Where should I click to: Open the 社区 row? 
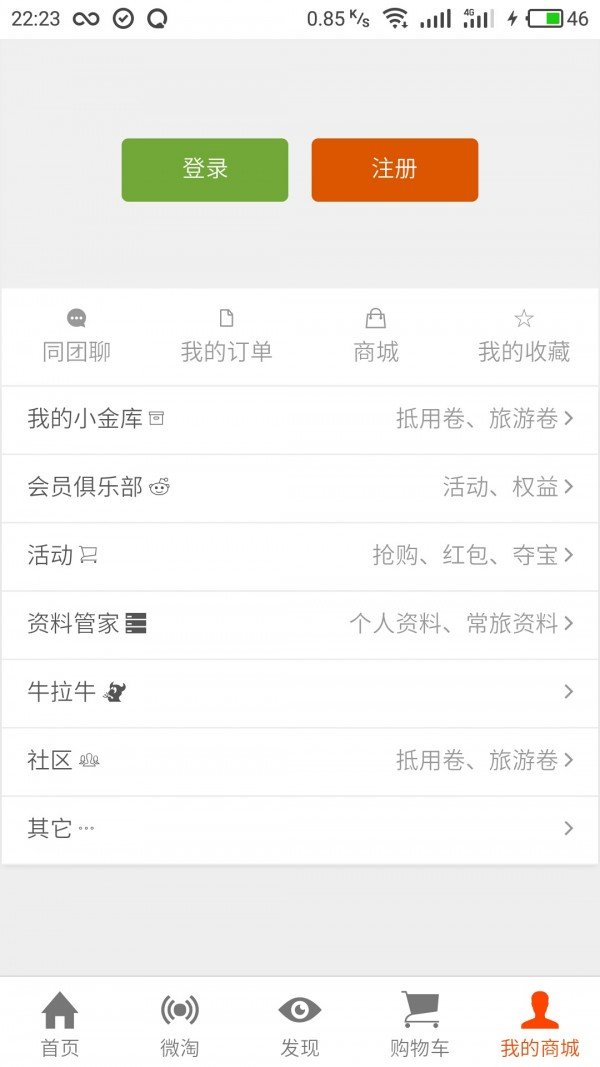point(300,760)
